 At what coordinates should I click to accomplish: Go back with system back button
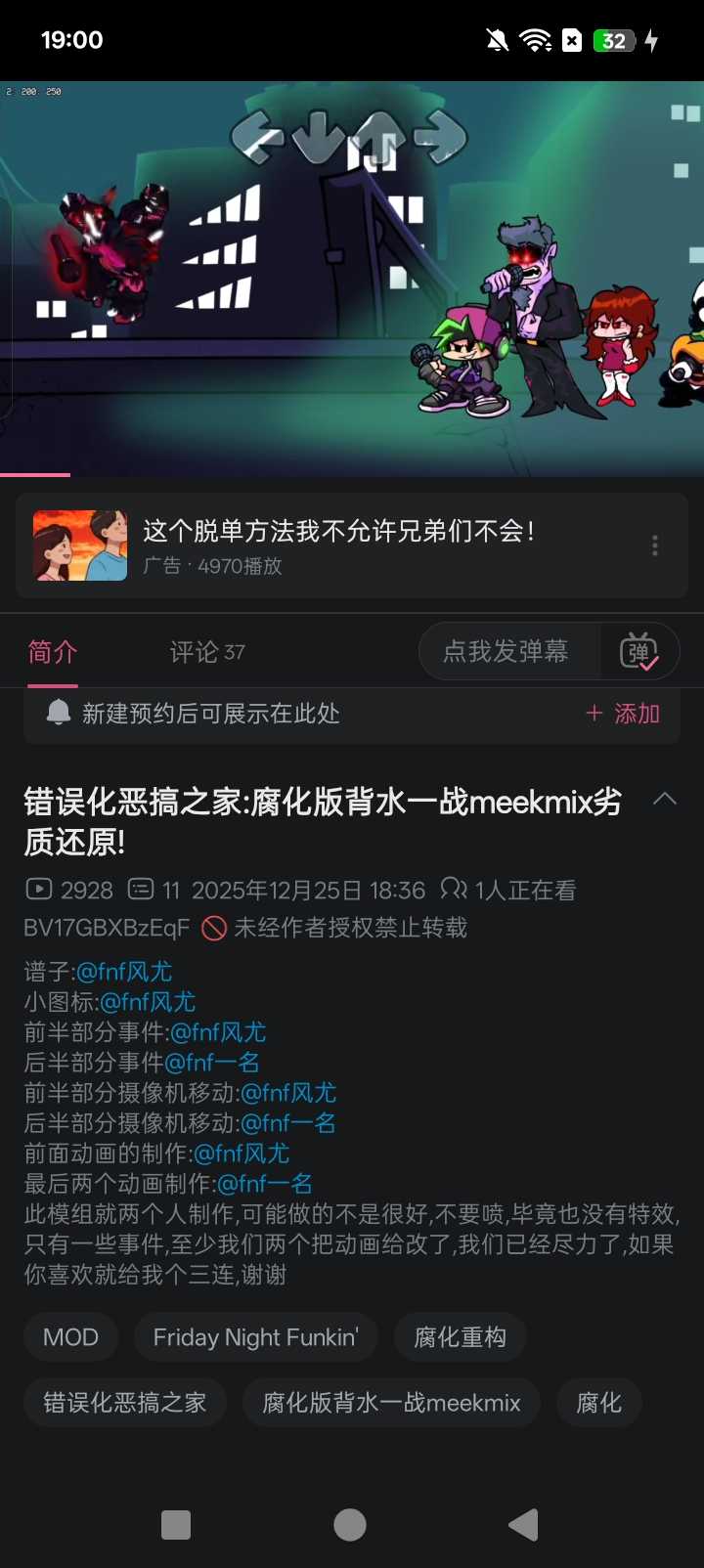[524, 1525]
